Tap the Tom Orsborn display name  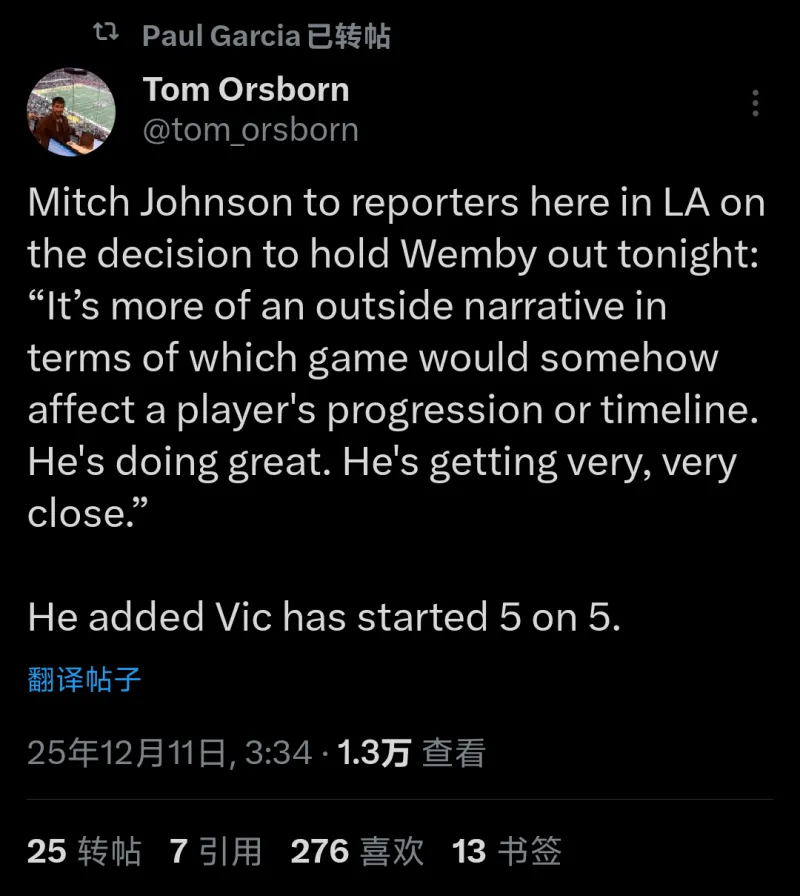click(x=246, y=89)
